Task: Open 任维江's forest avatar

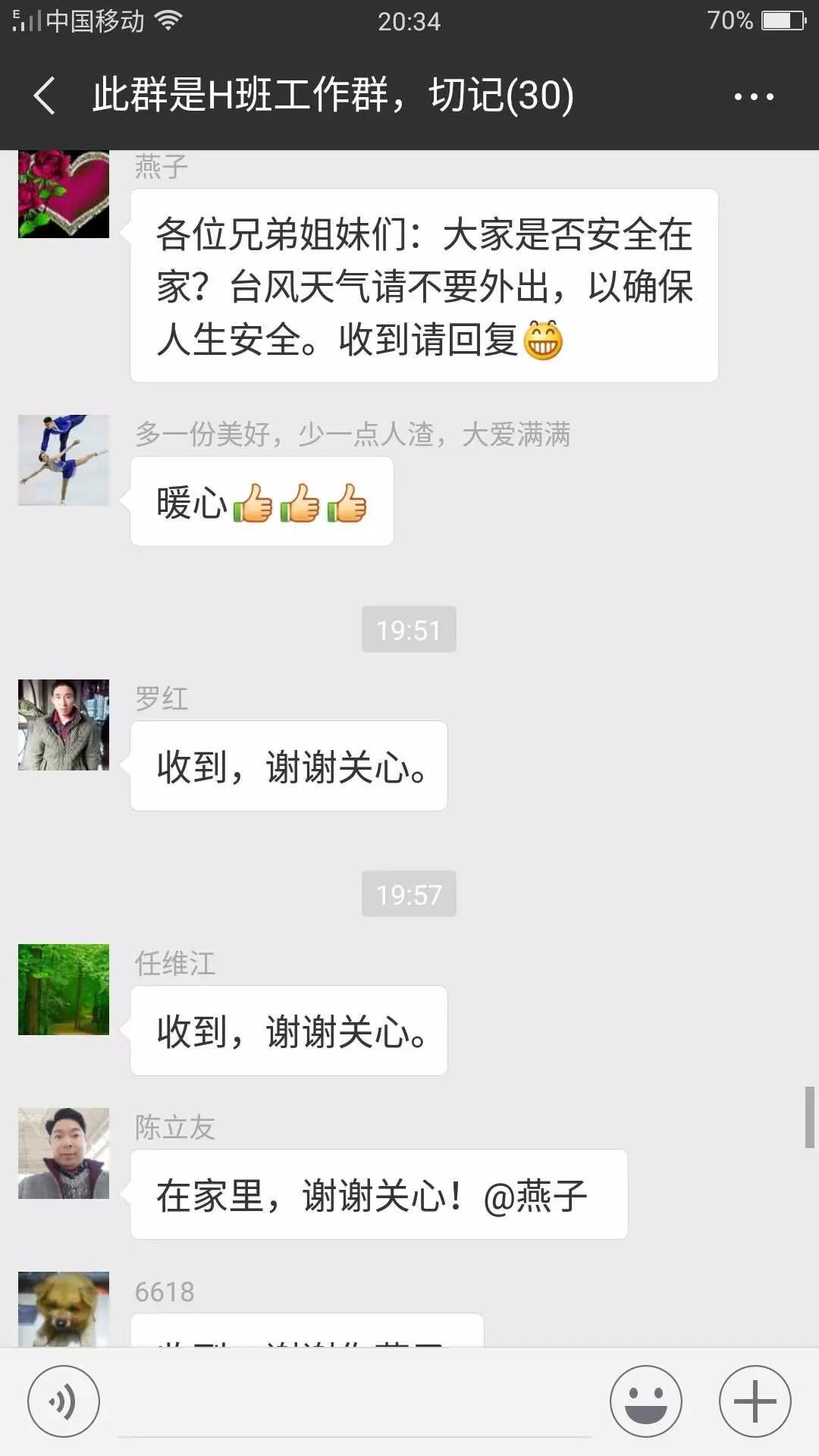Action: pyautogui.click(x=64, y=990)
